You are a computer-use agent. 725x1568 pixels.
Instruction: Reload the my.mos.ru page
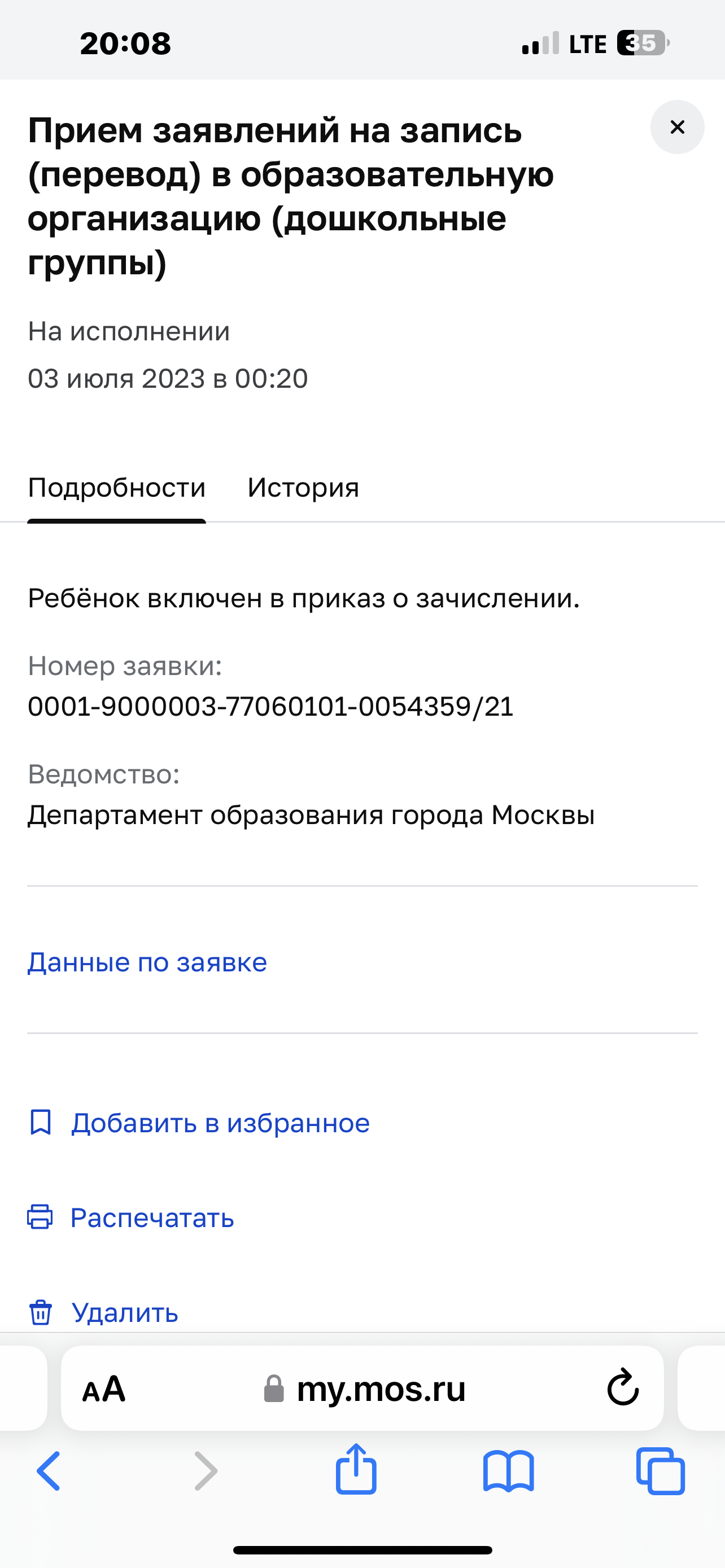pyautogui.click(x=623, y=1389)
